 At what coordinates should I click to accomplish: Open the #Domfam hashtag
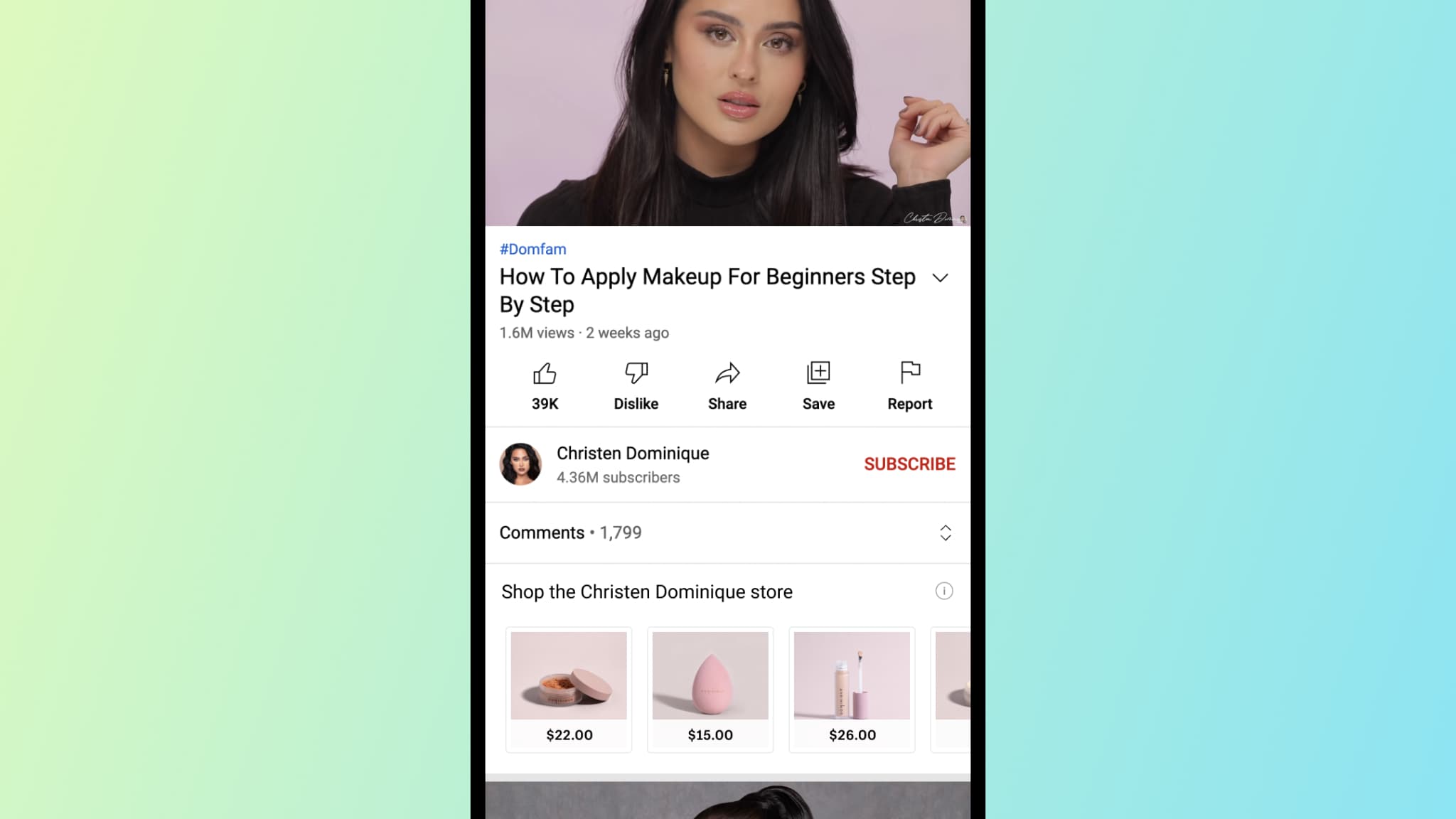click(532, 249)
